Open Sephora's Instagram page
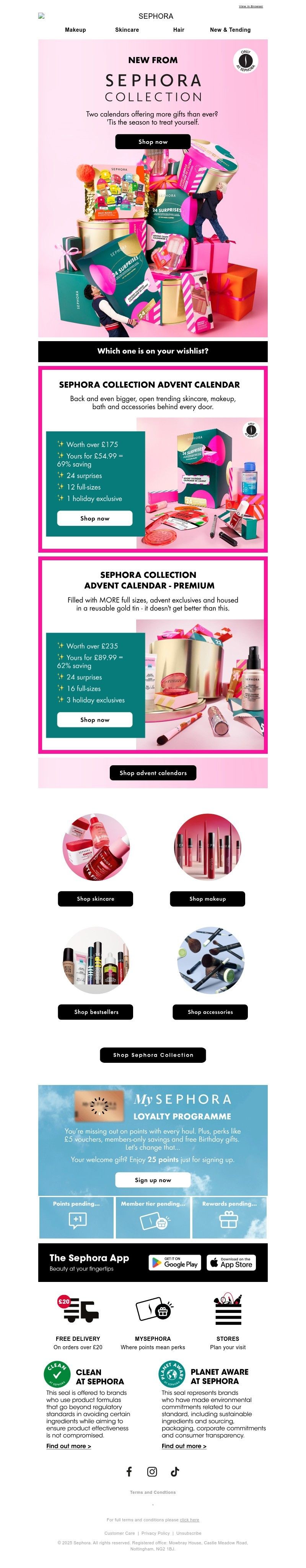This screenshot has height=1568, width=306. coord(152,1471)
